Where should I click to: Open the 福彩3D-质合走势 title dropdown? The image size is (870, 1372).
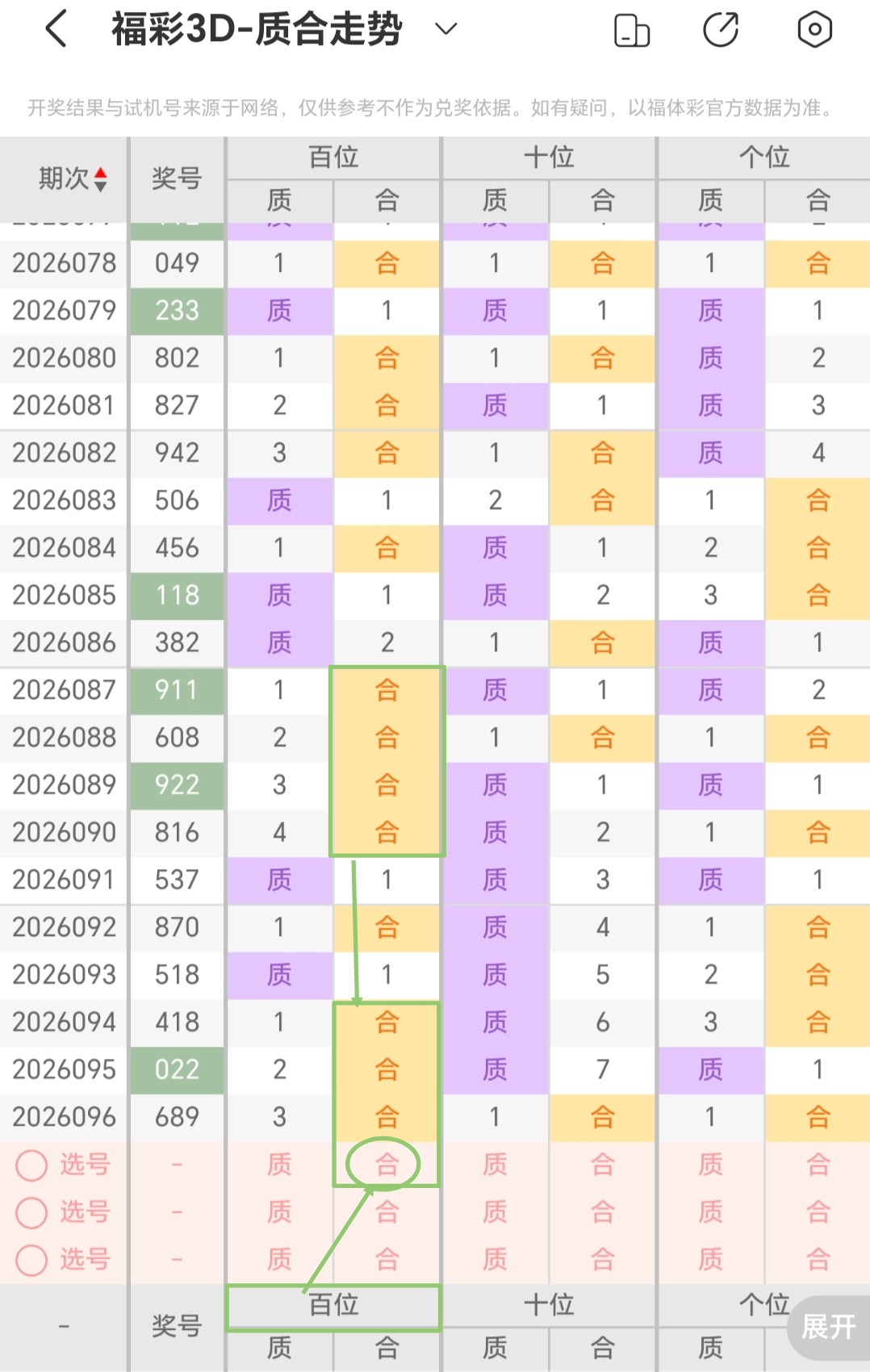(x=445, y=30)
